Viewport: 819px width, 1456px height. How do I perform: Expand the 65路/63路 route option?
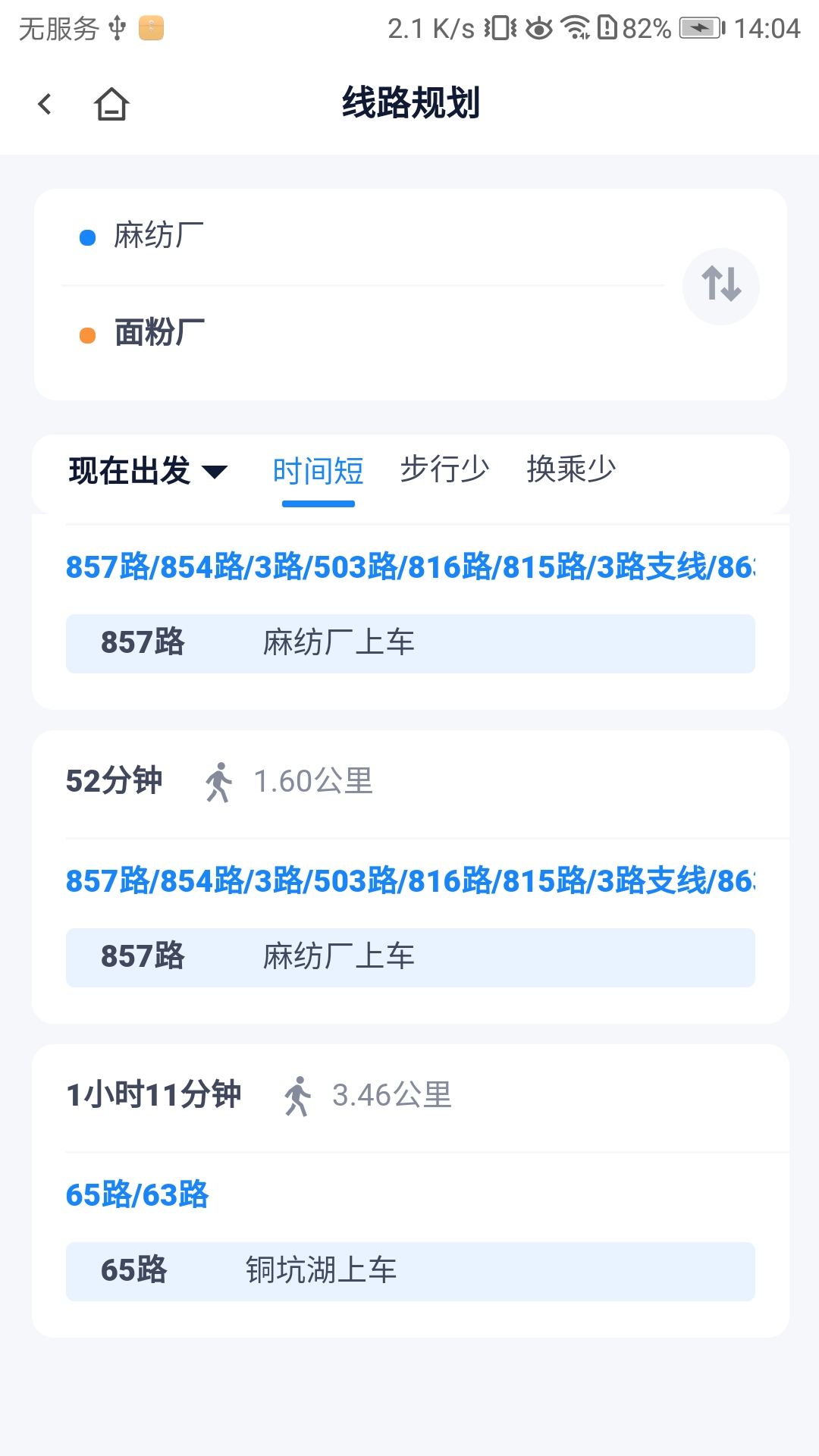[x=138, y=1194]
